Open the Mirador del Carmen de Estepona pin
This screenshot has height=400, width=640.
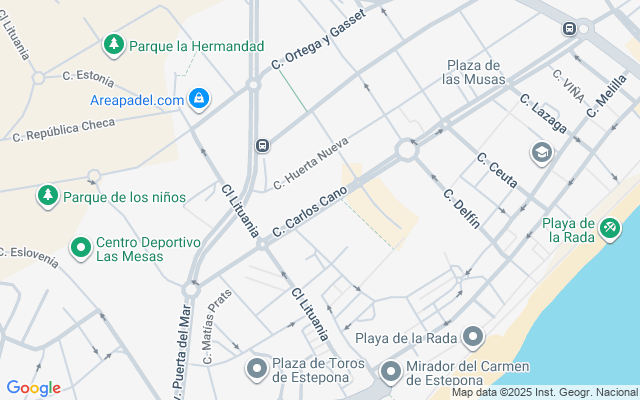[x=390, y=370]
